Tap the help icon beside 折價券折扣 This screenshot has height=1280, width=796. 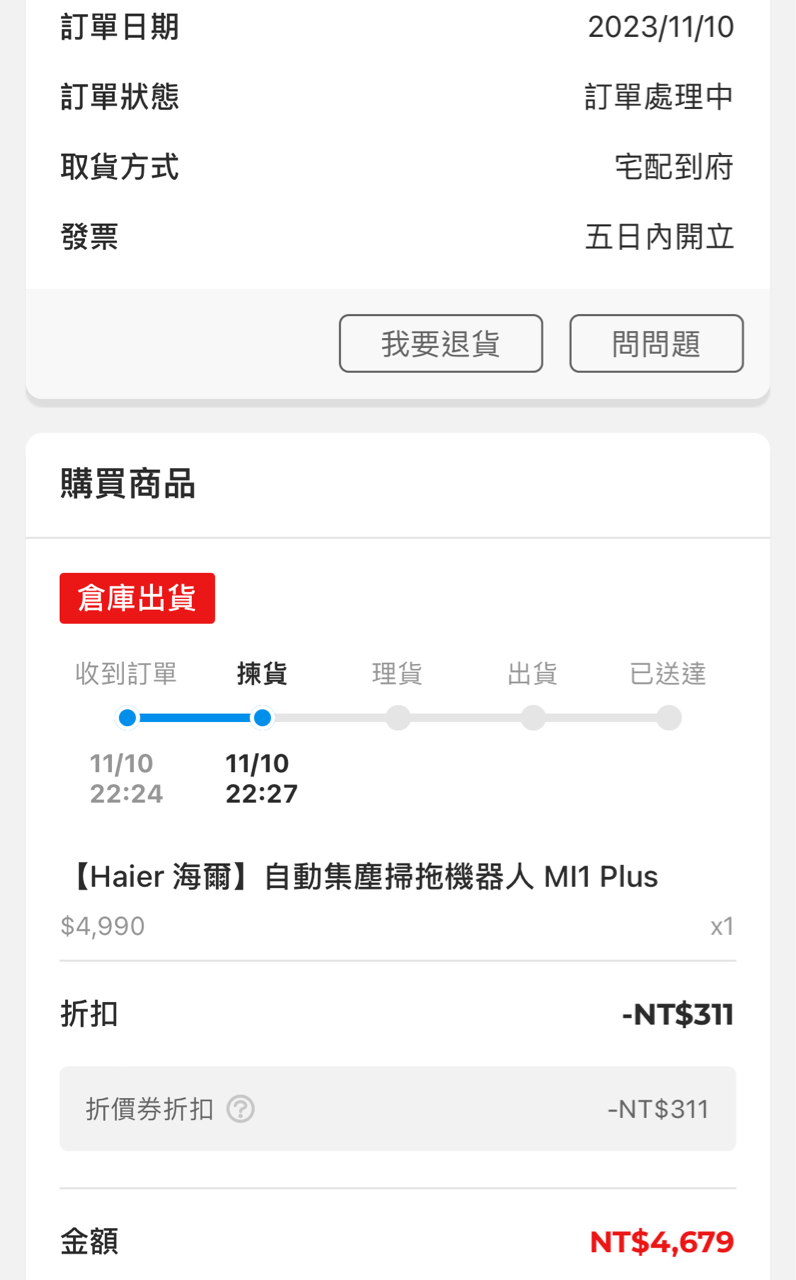(240, 1109)
